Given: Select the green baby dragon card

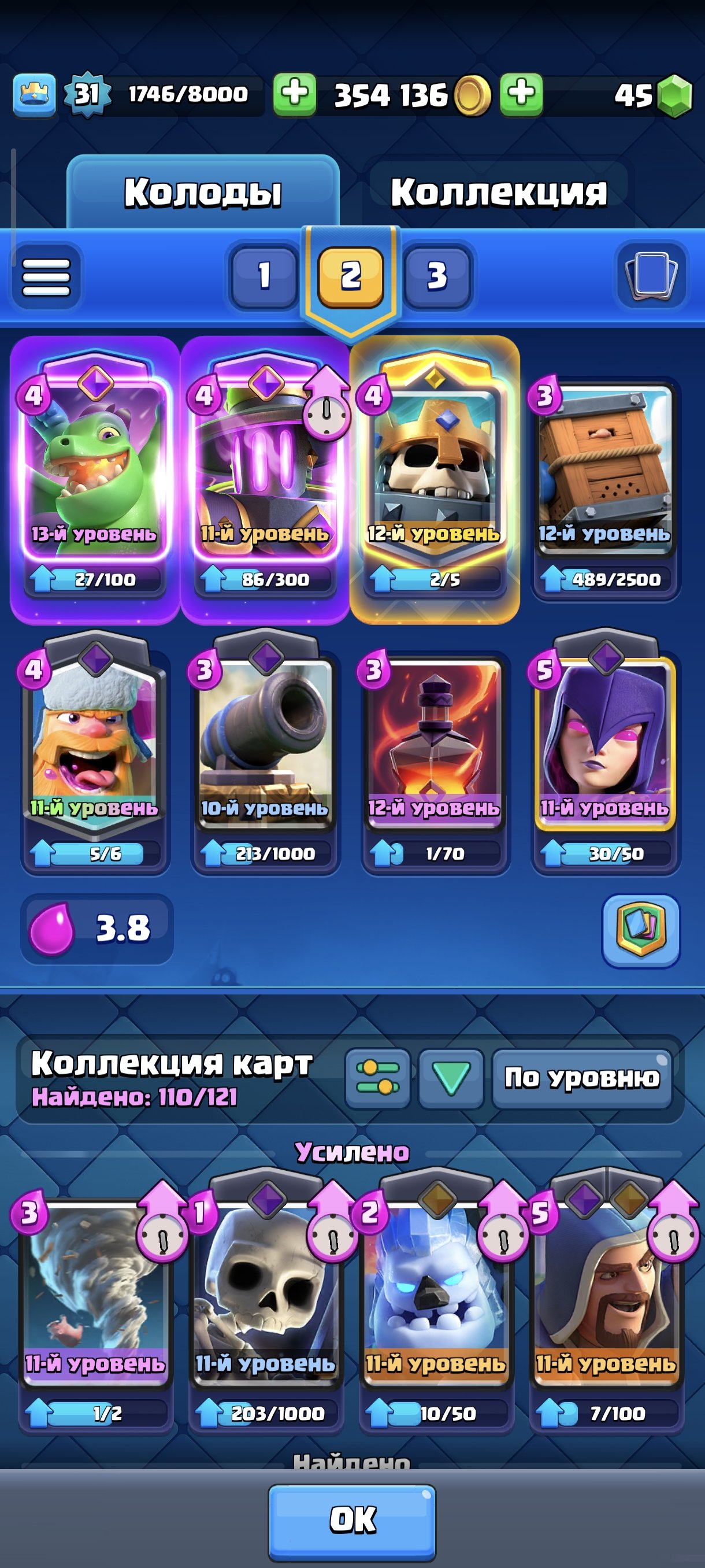Looking at the screenshot, I should point(94,469).
